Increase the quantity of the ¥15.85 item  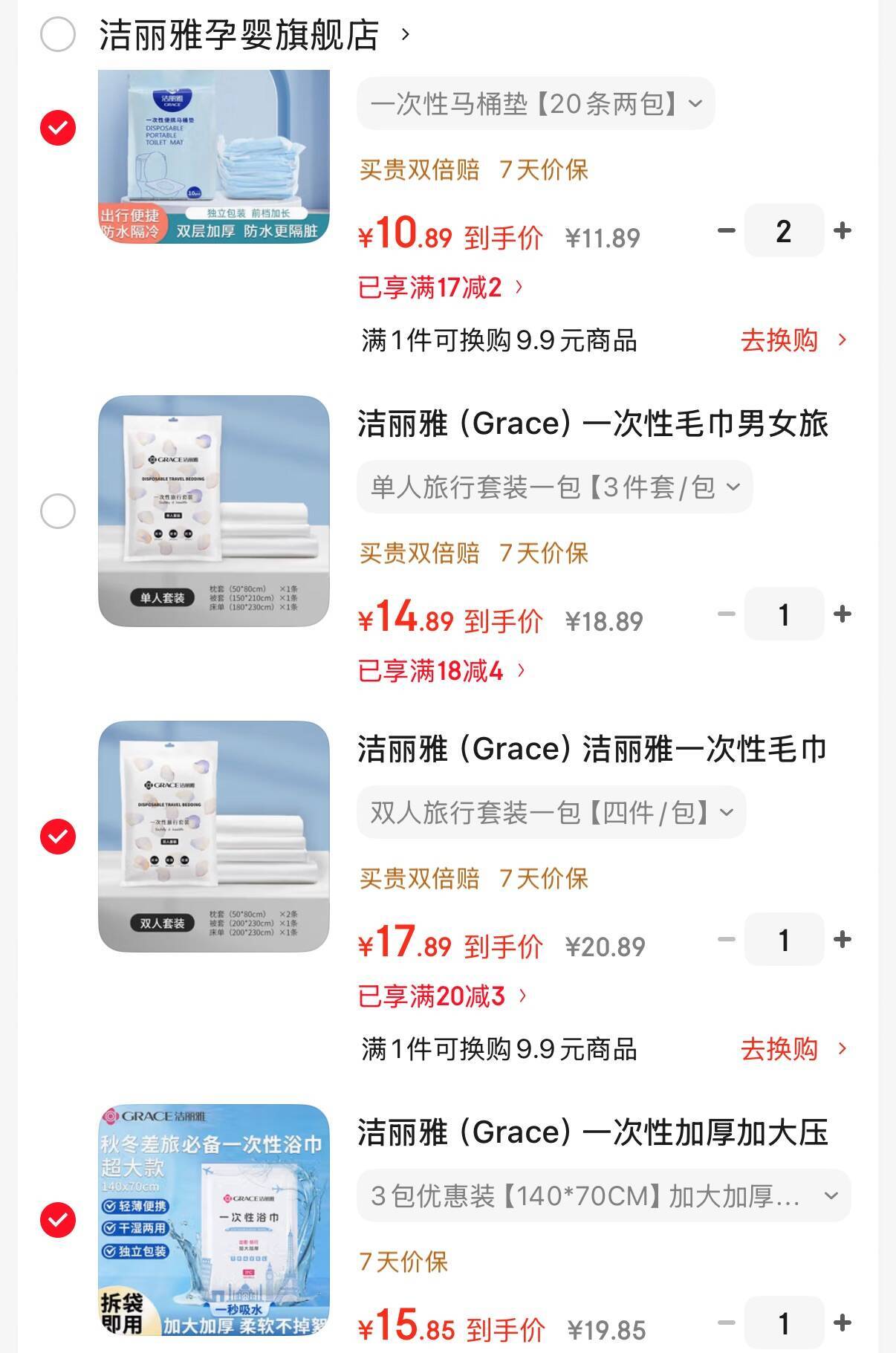[842, 1323]
